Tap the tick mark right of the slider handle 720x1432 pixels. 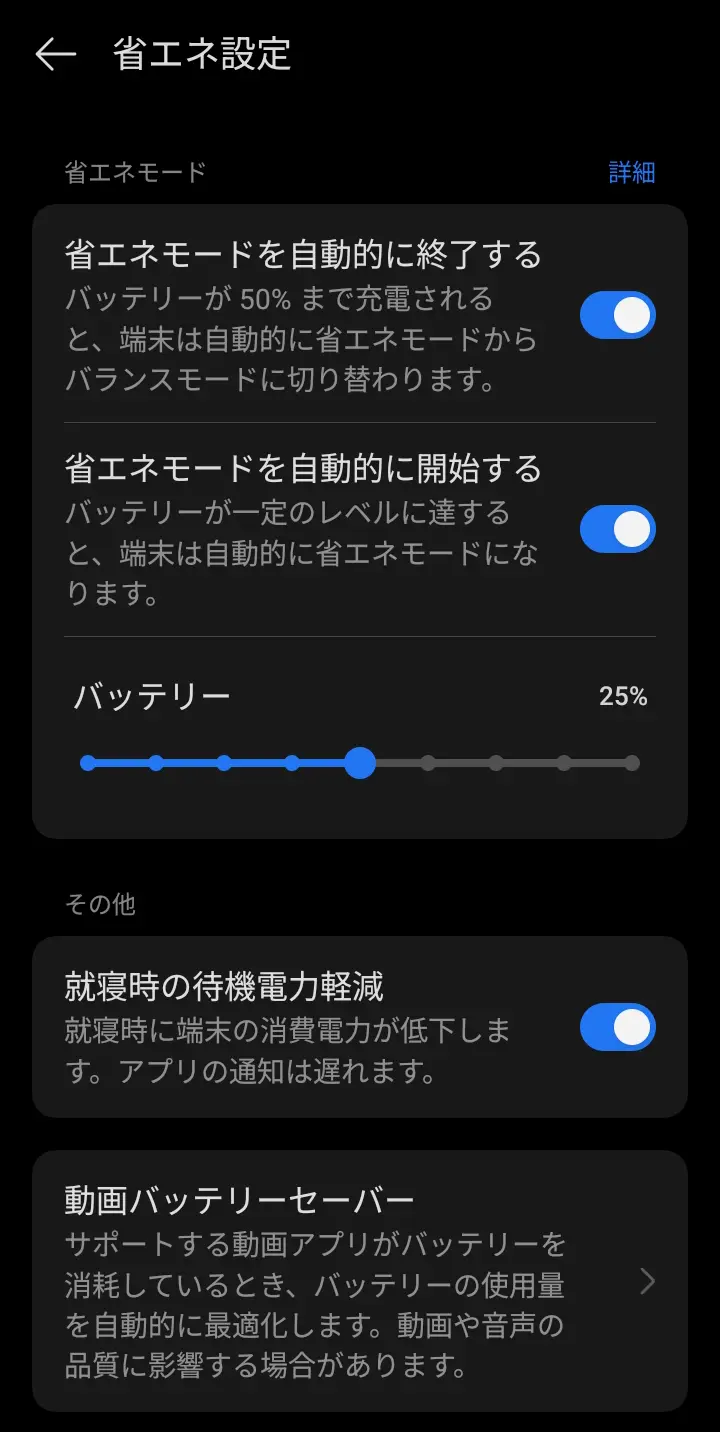429,763
